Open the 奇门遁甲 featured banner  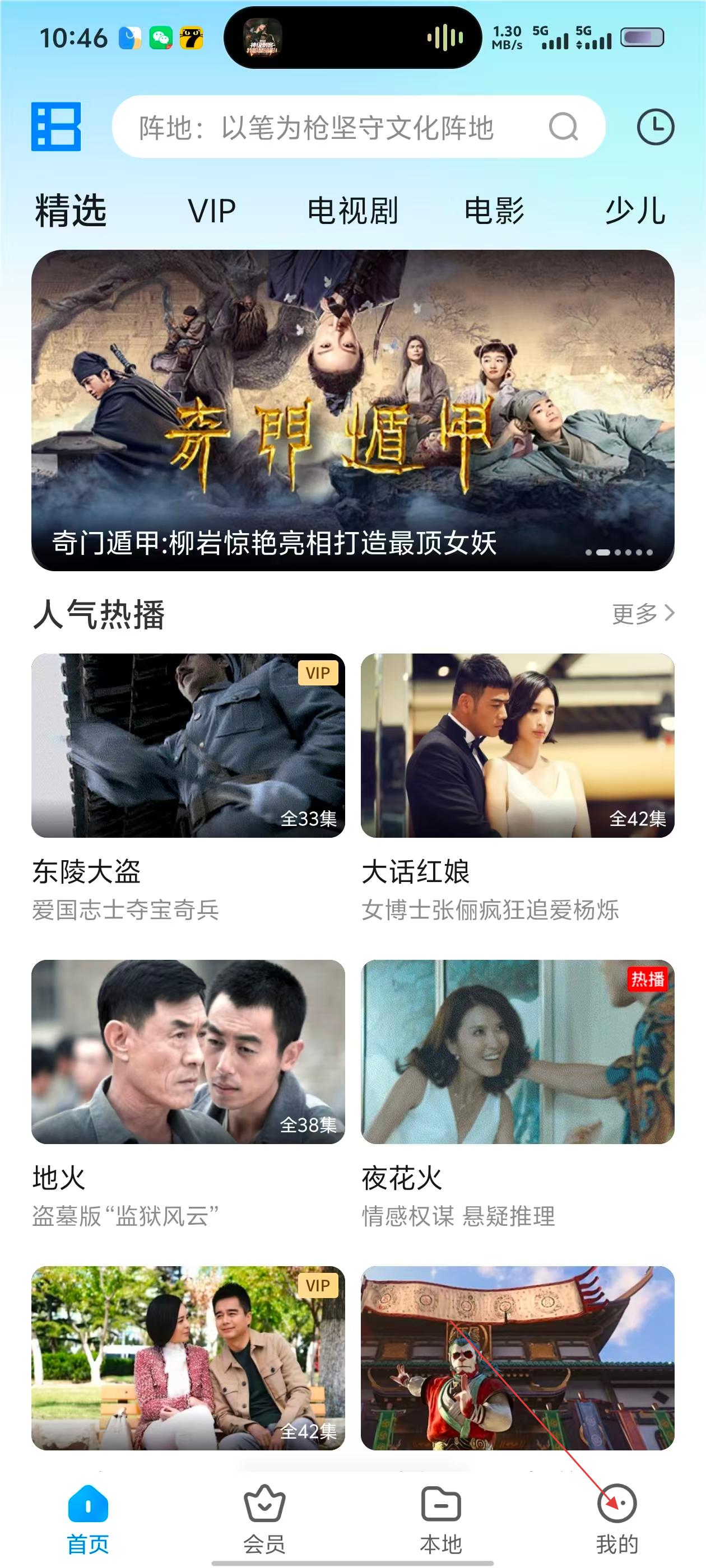[352, 410]
